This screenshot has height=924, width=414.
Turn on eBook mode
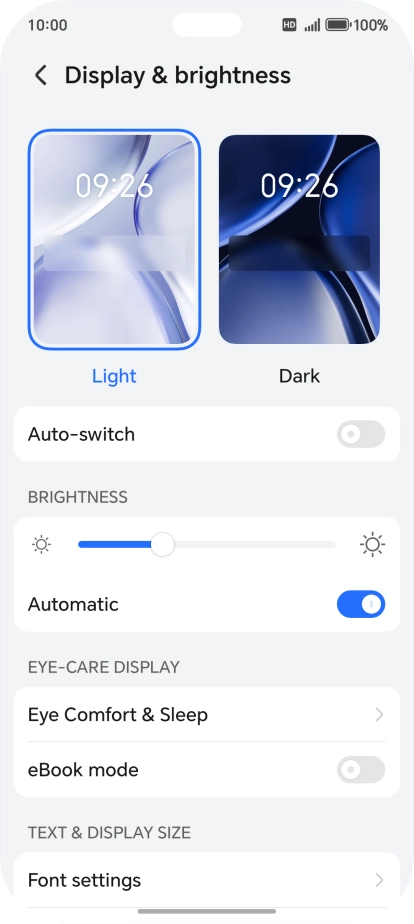tap(361, 770)
